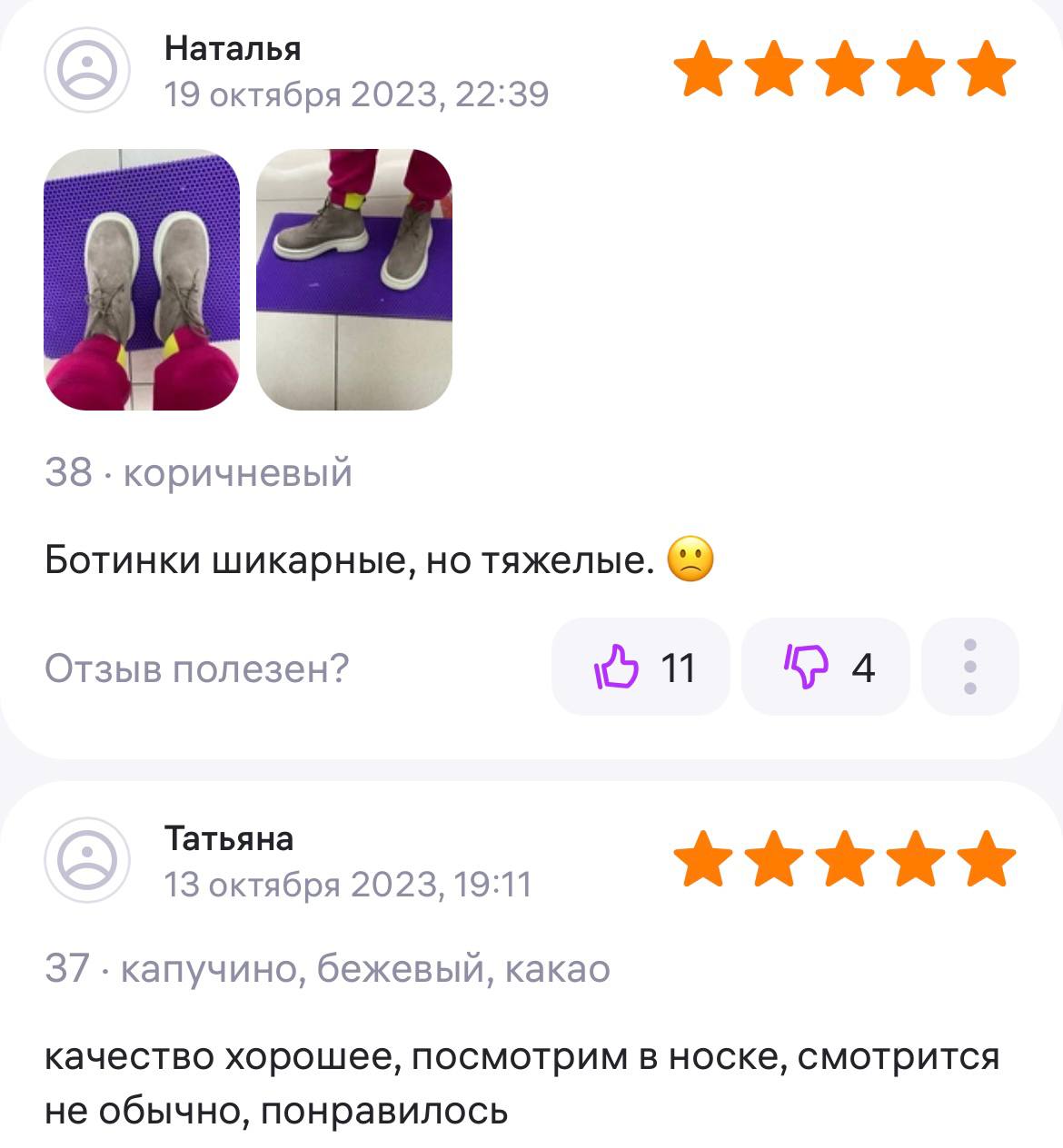Mark Наталья's review as helpful
Image resolution: width=1063 pixels, height=1148 pixels.
coord(641,667)
